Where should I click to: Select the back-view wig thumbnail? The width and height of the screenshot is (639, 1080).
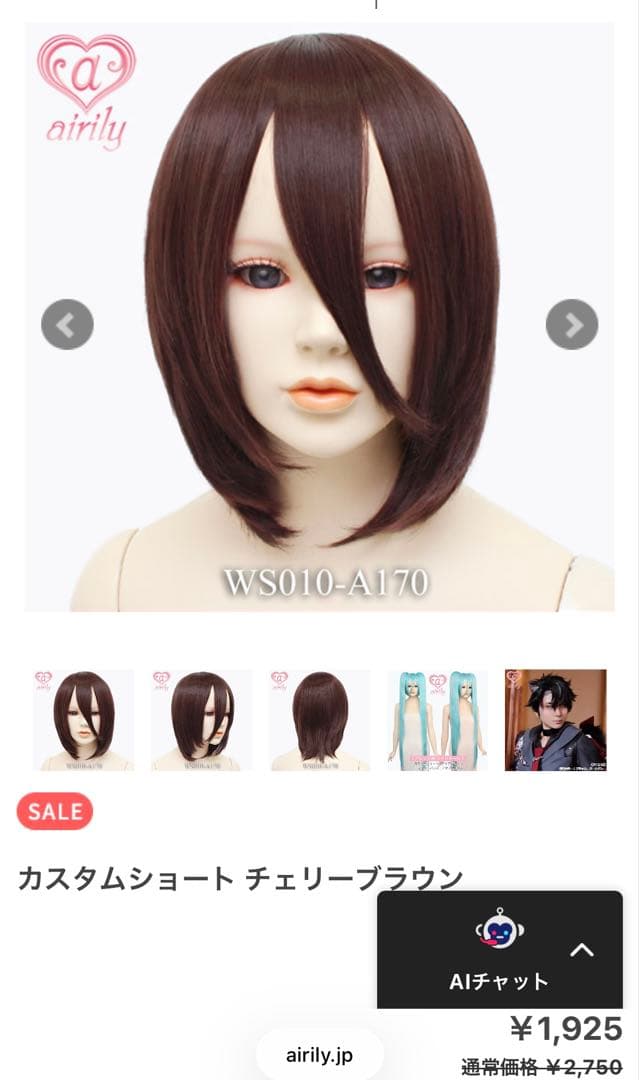(319, 720)
